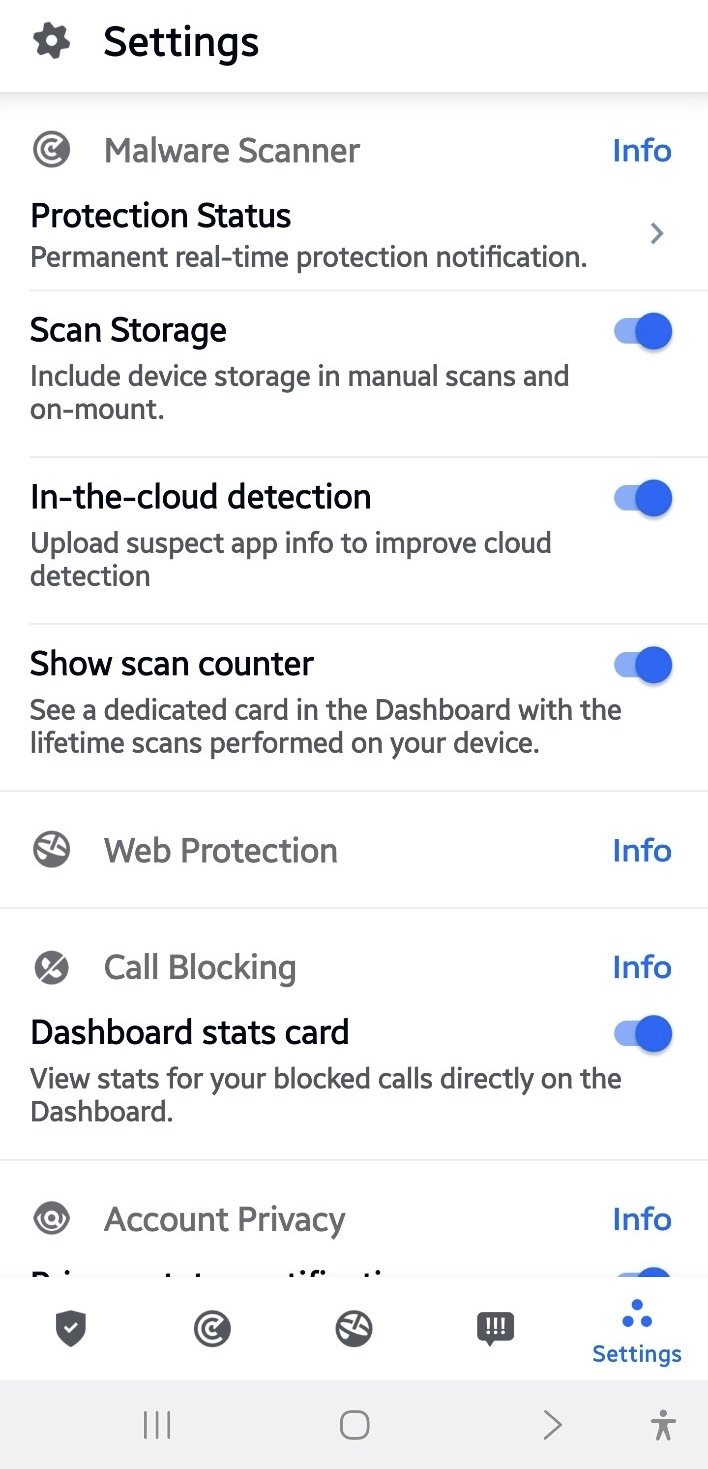Tap the system home button
The width and height of the screenshot is (708, 1469).
pos(354,1425)
